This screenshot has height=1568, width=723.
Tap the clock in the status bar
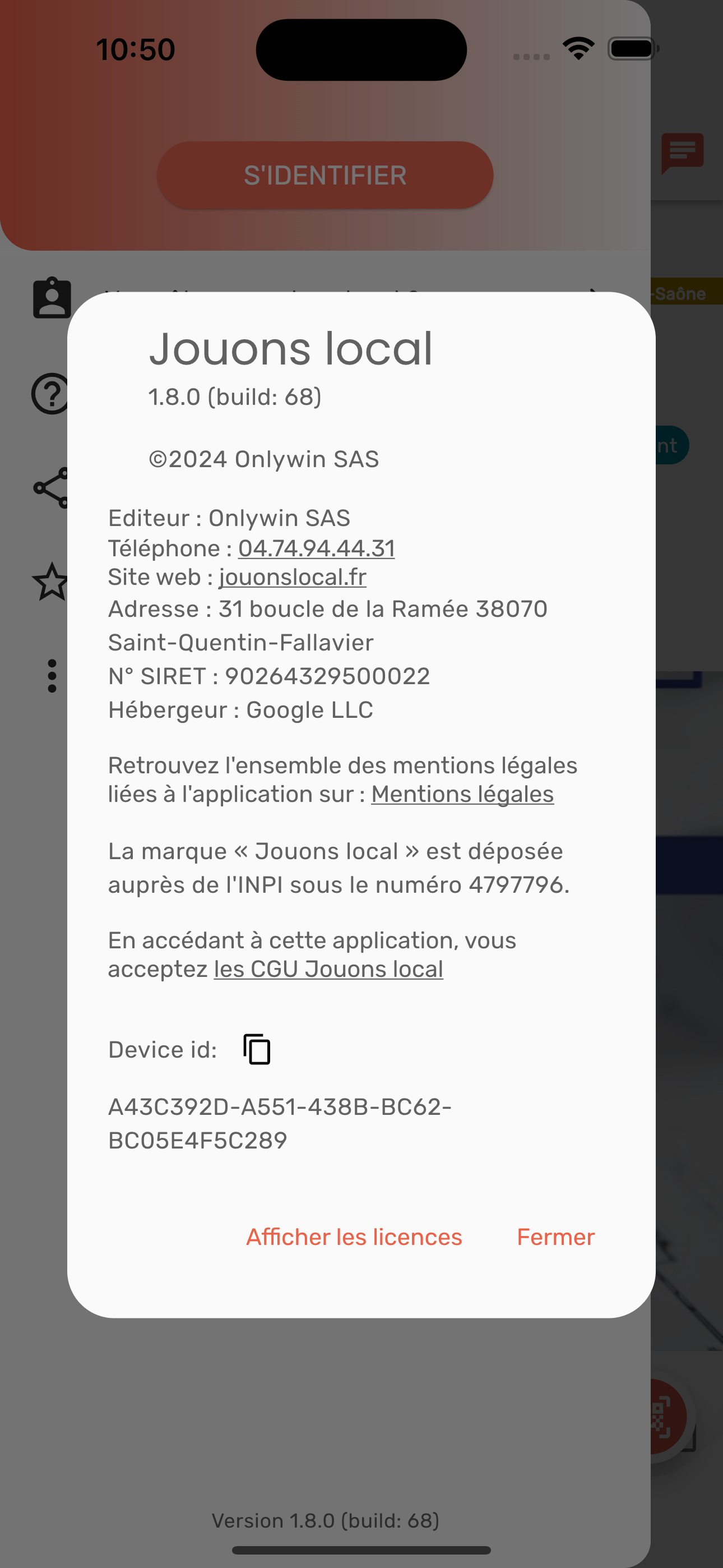click(135, 49)
